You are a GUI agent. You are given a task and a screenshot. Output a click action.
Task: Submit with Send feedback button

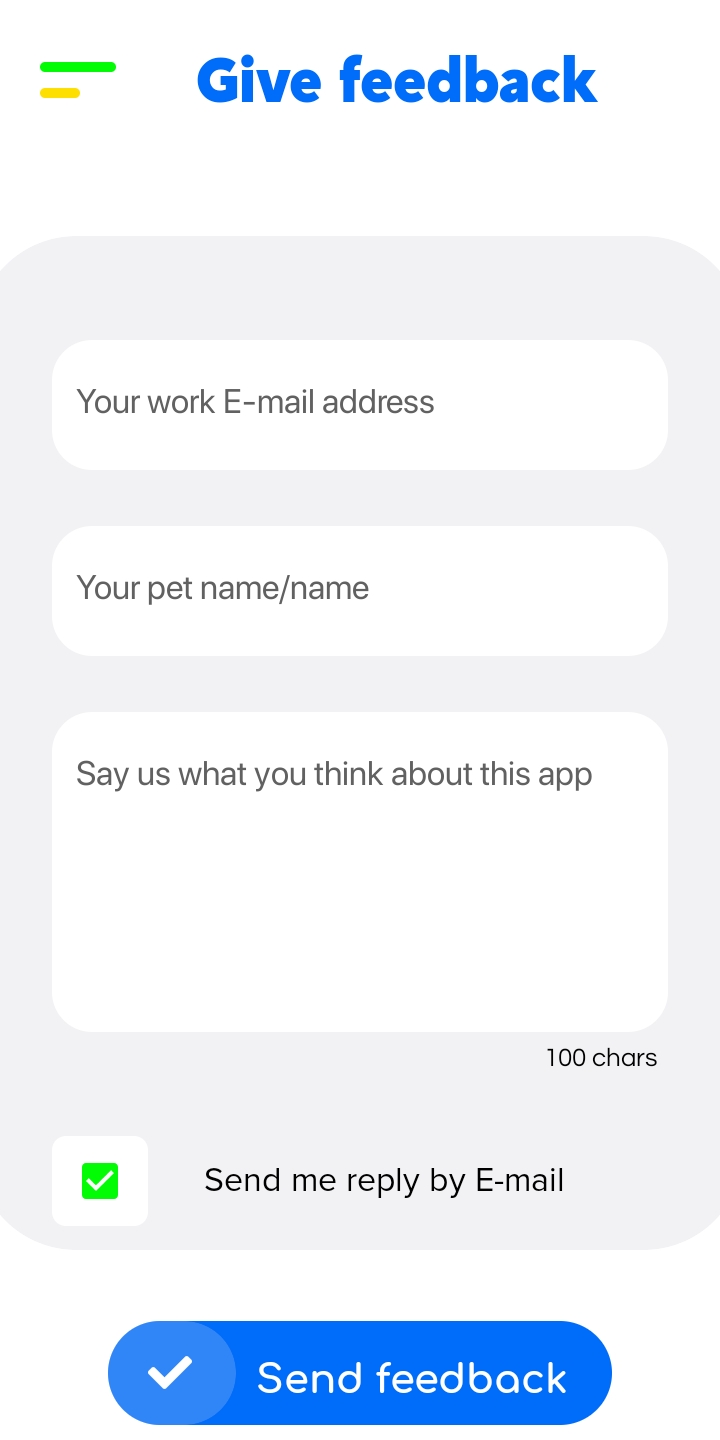(360, 1373)
